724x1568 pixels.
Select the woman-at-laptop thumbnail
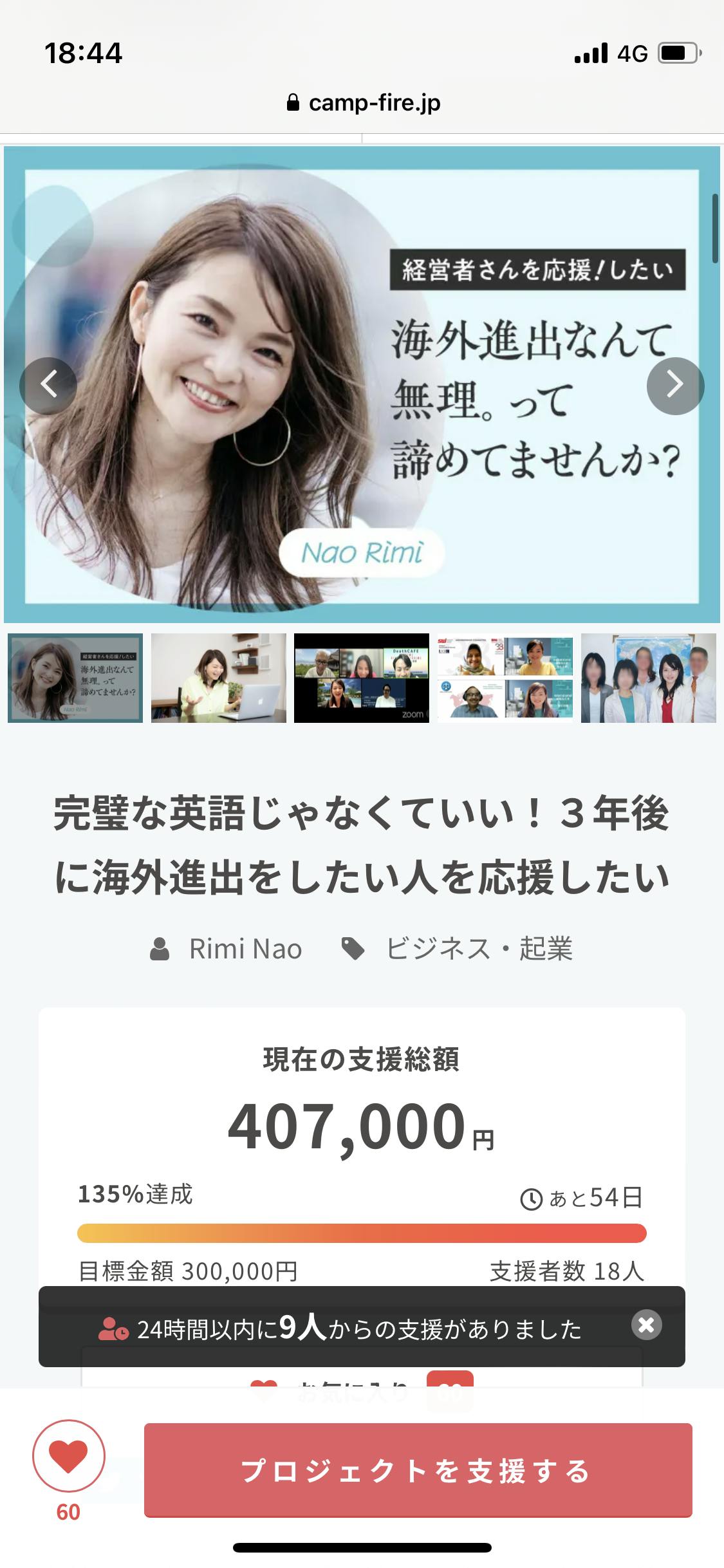click(x=218, y=678)
